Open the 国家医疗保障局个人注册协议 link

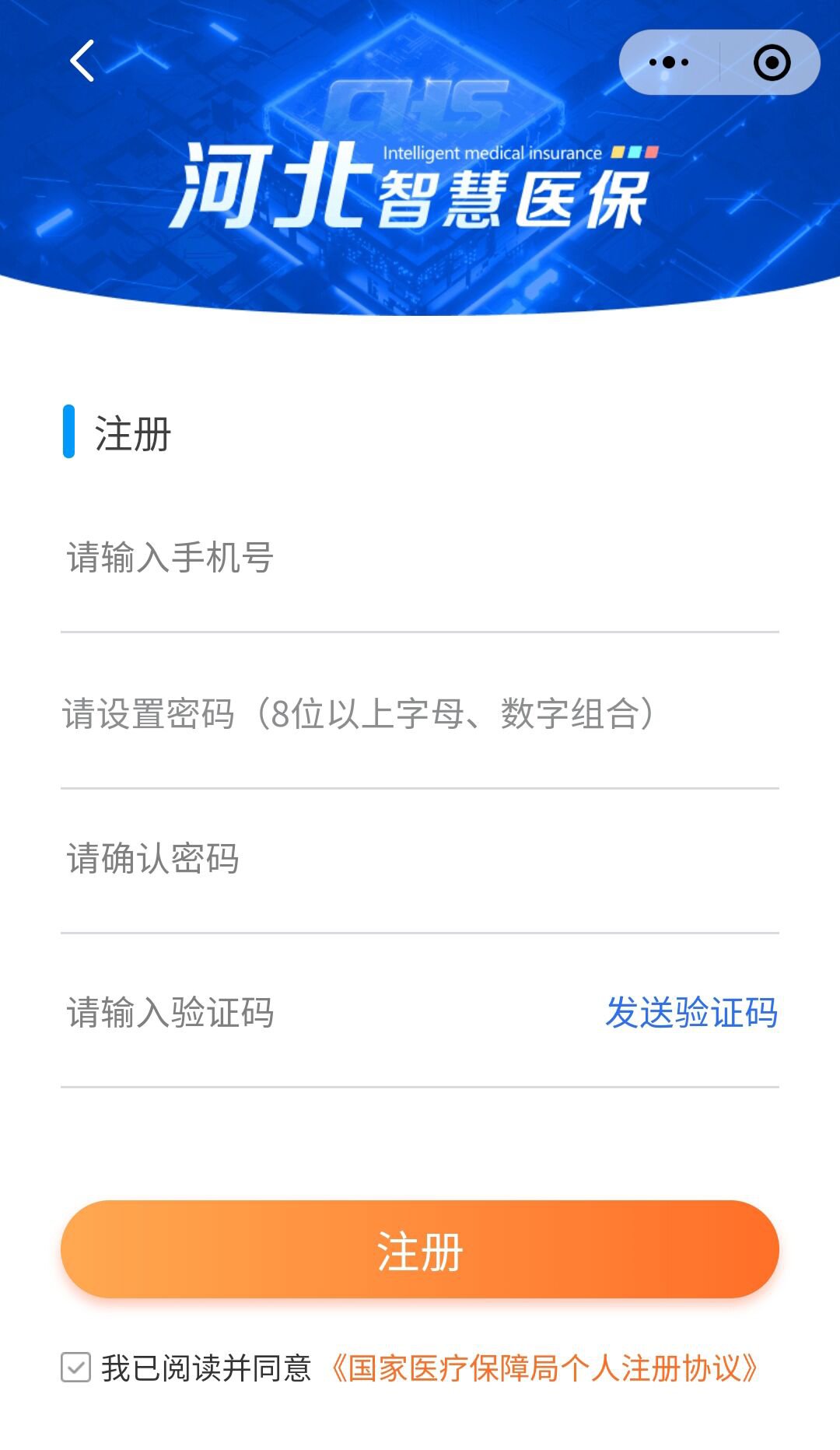544,1368
